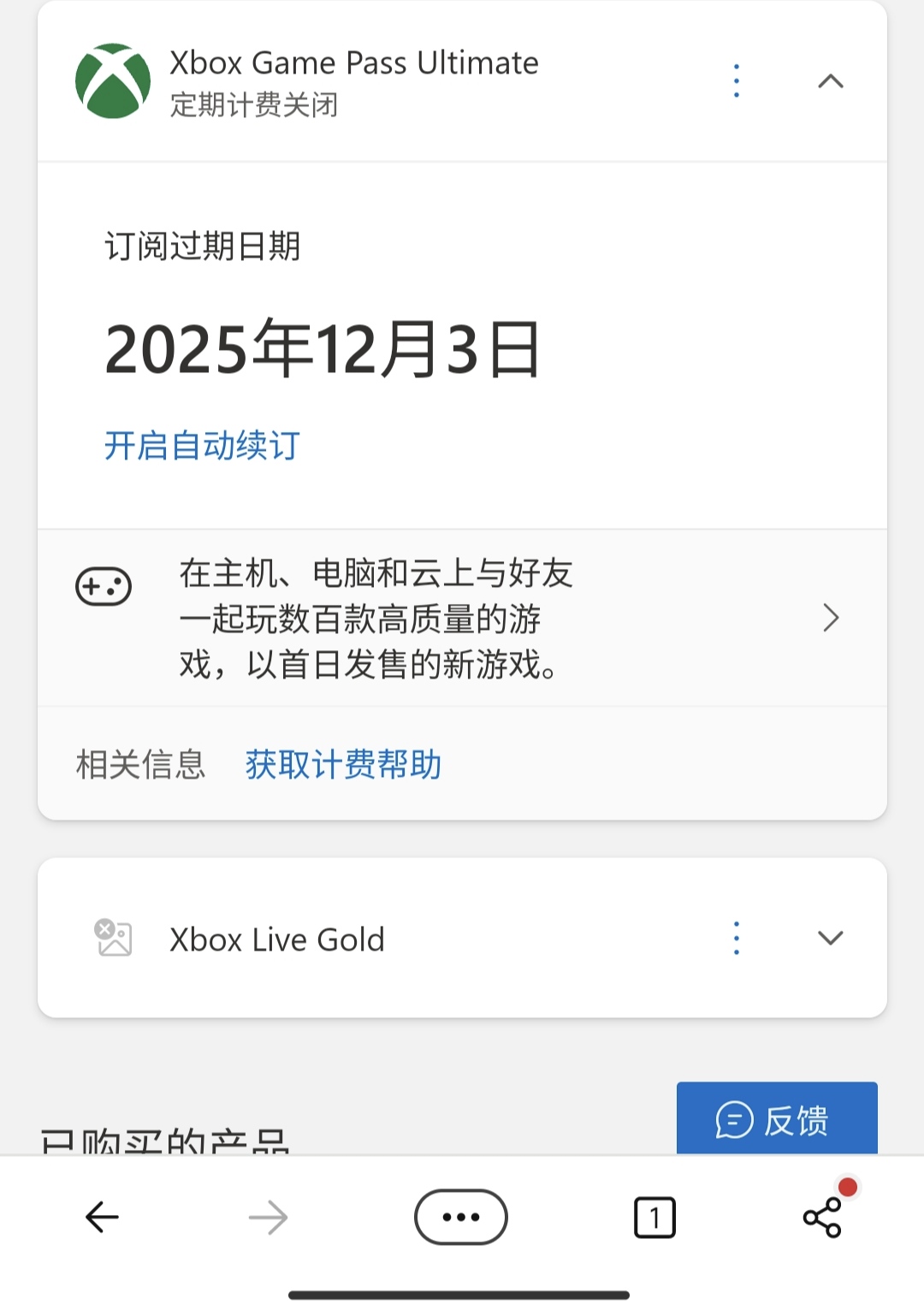Expand the Xbox Live Gold card
Viewport: 924px width, 1316px height.
(x=828, y=938)
